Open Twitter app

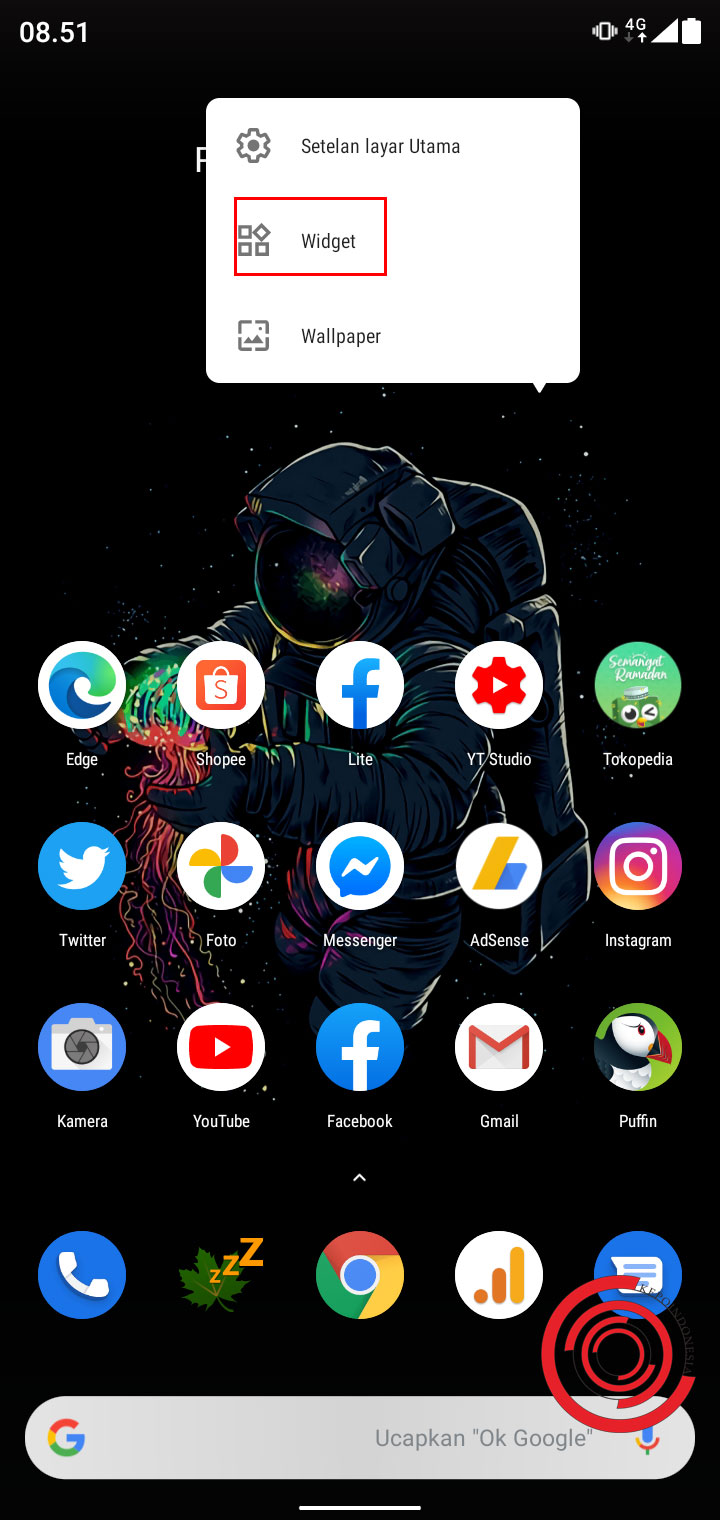[x=82, y=867]
